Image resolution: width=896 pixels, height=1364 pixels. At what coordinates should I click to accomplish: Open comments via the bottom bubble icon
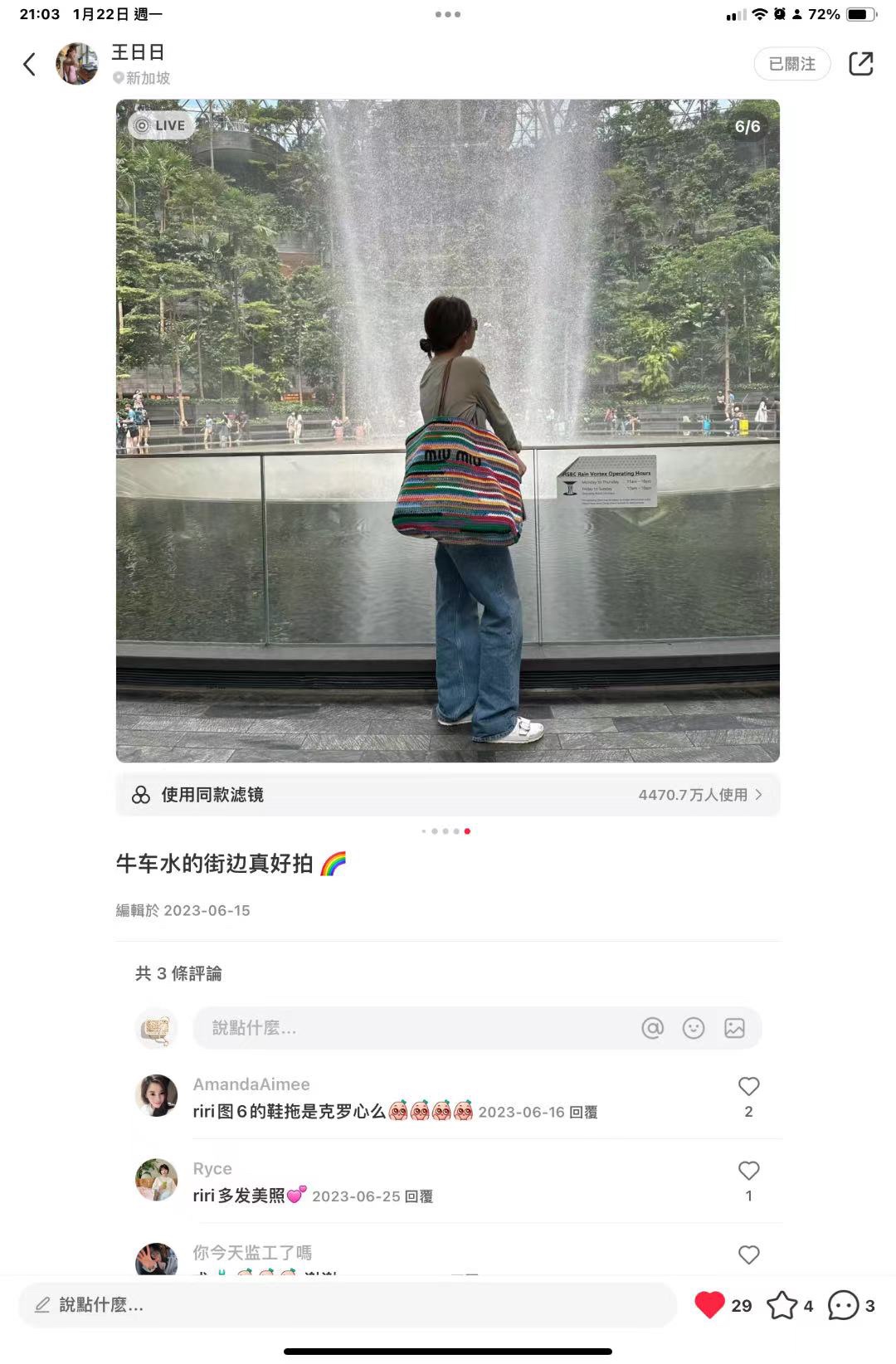[843, 1305]
